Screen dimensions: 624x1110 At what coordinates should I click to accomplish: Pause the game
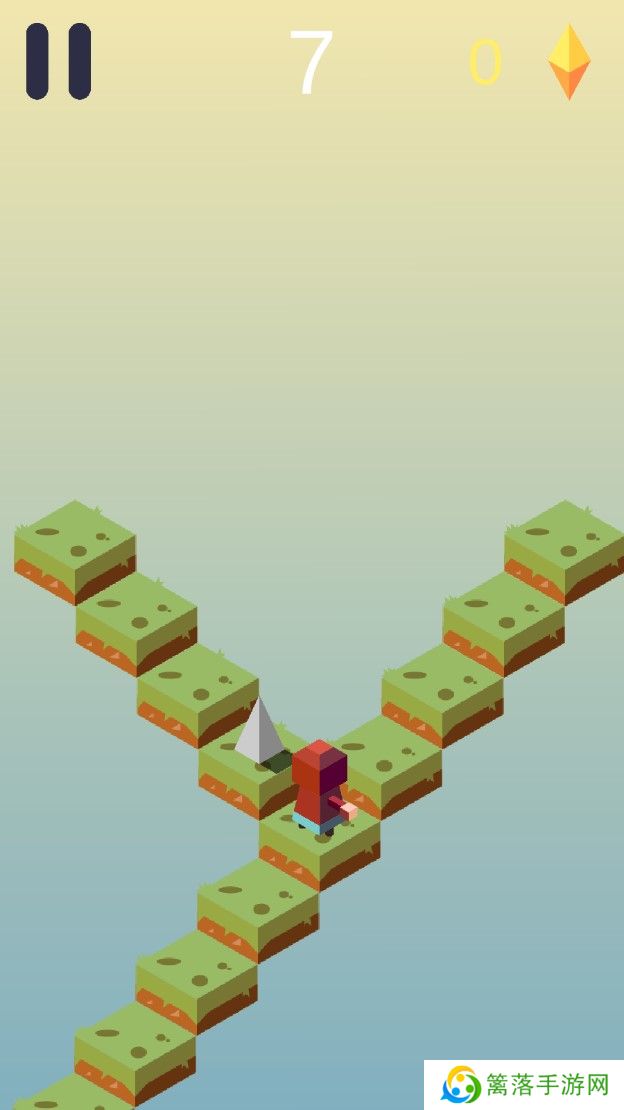58,61
